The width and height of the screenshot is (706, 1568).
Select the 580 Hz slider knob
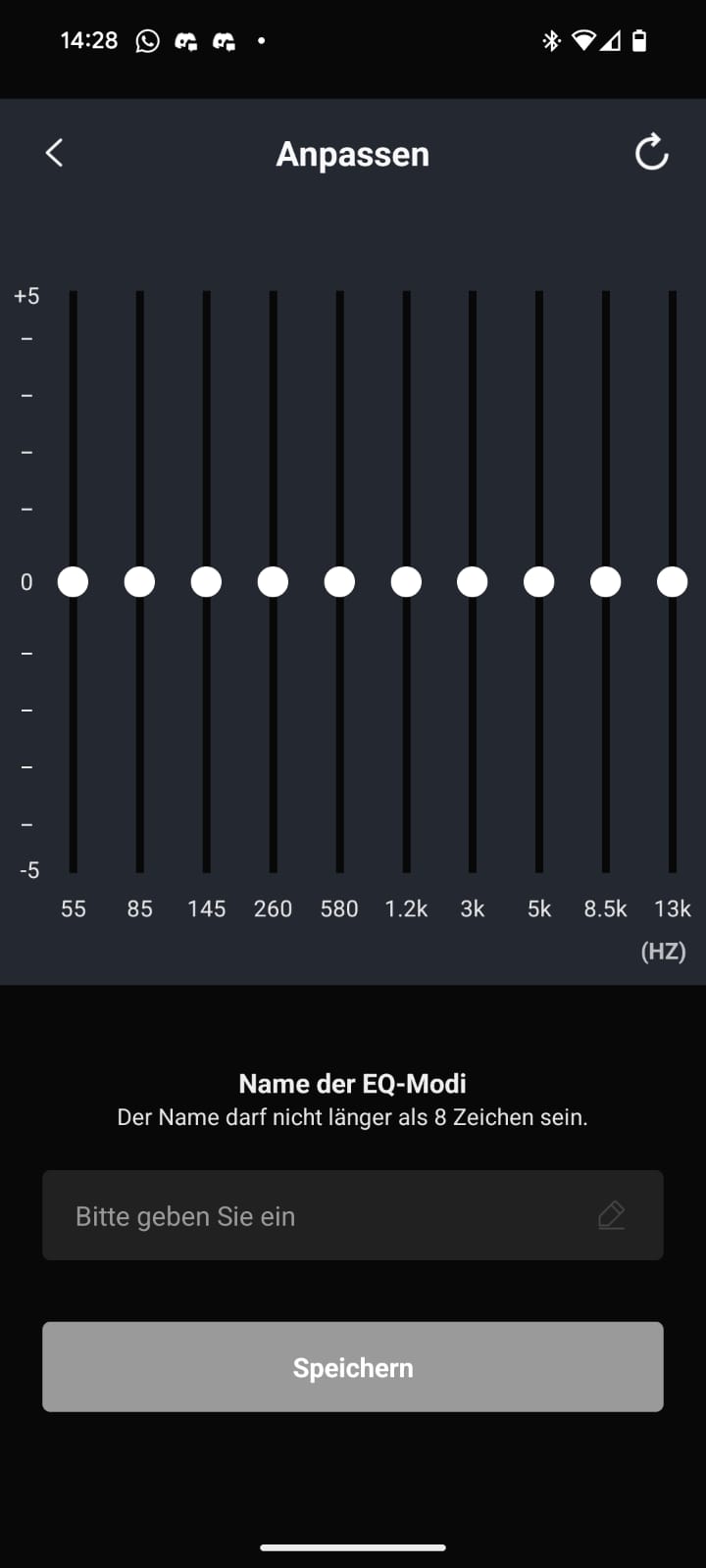[339, 581]
